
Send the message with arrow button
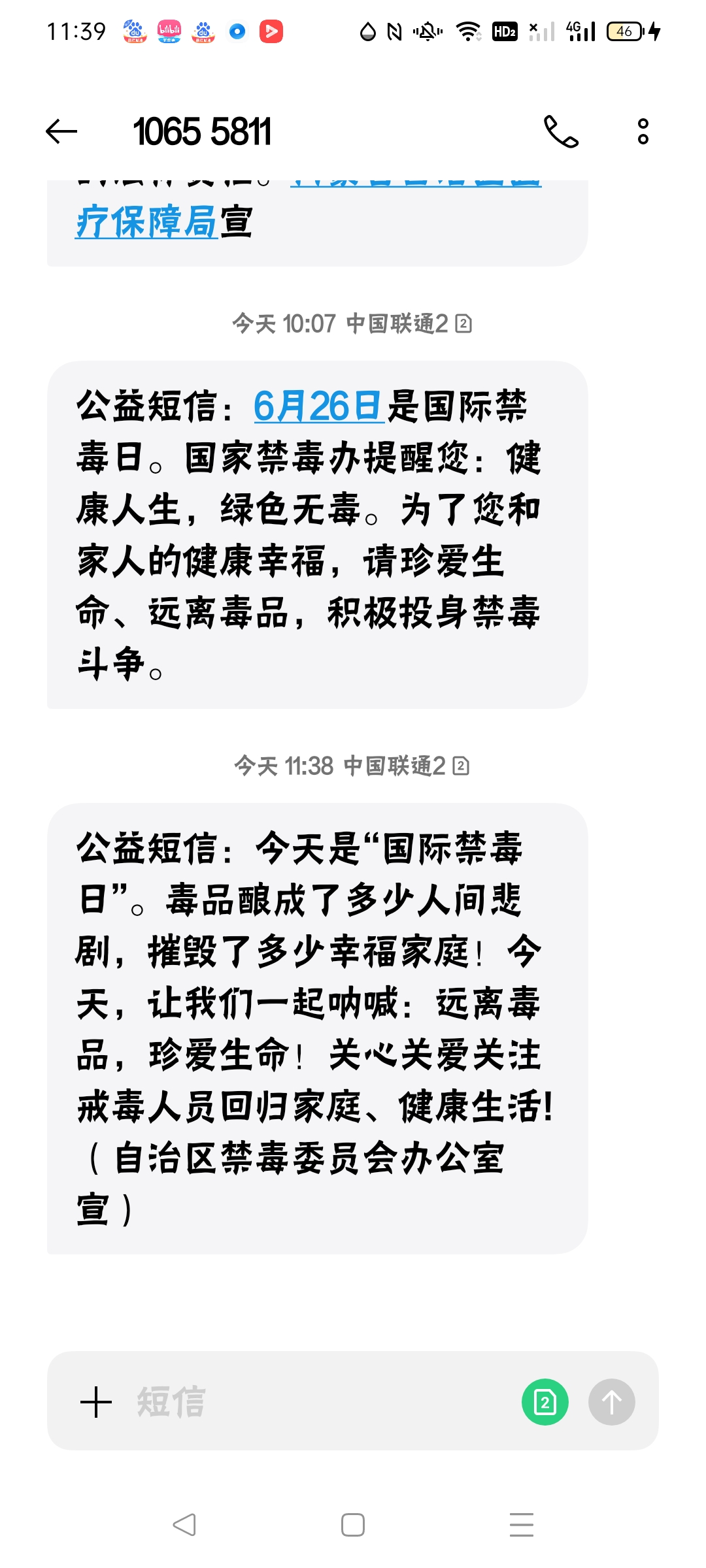(x=611, y=1402)
